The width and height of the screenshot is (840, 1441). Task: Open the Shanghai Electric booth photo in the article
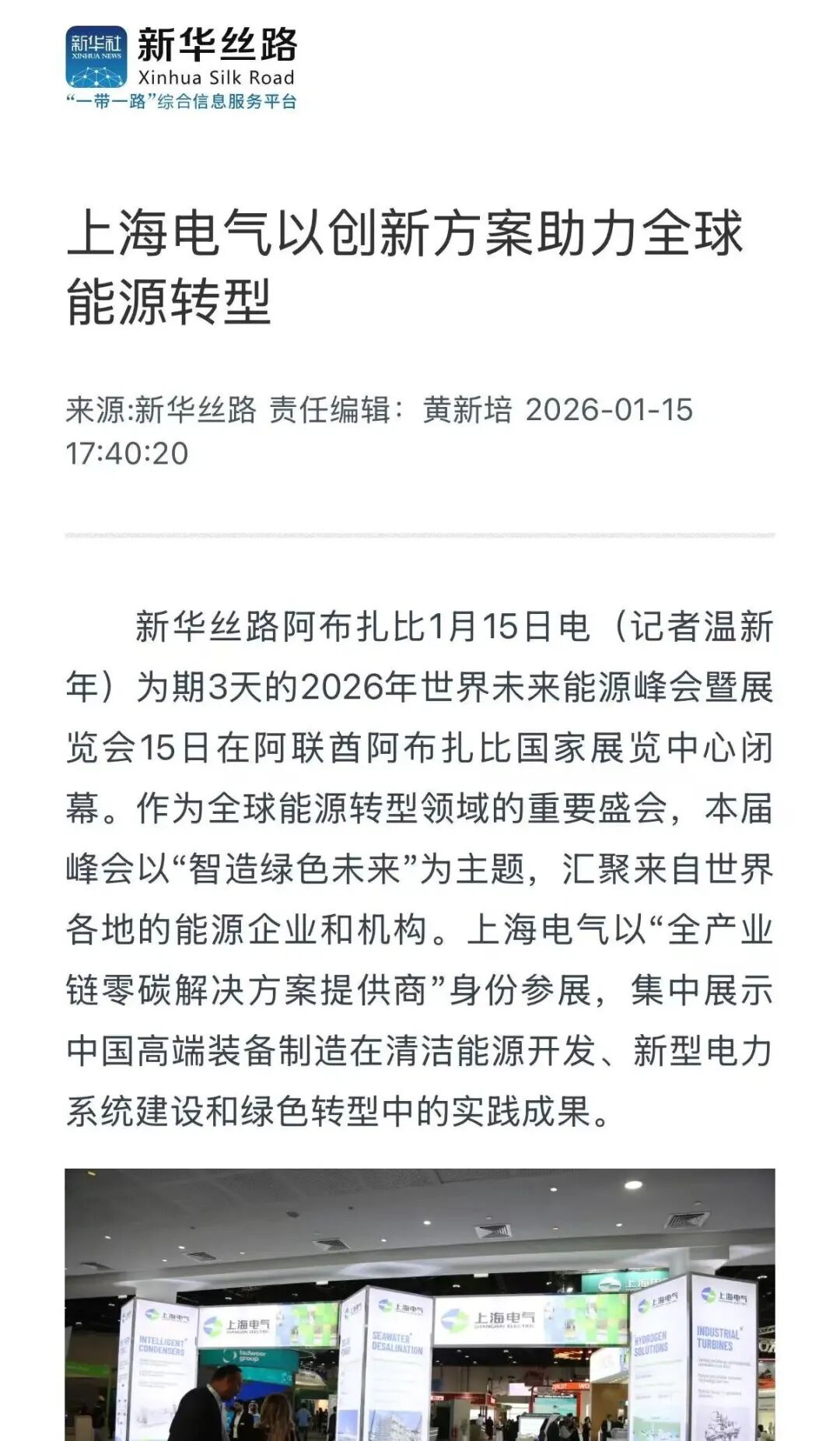coord(420,1304)
